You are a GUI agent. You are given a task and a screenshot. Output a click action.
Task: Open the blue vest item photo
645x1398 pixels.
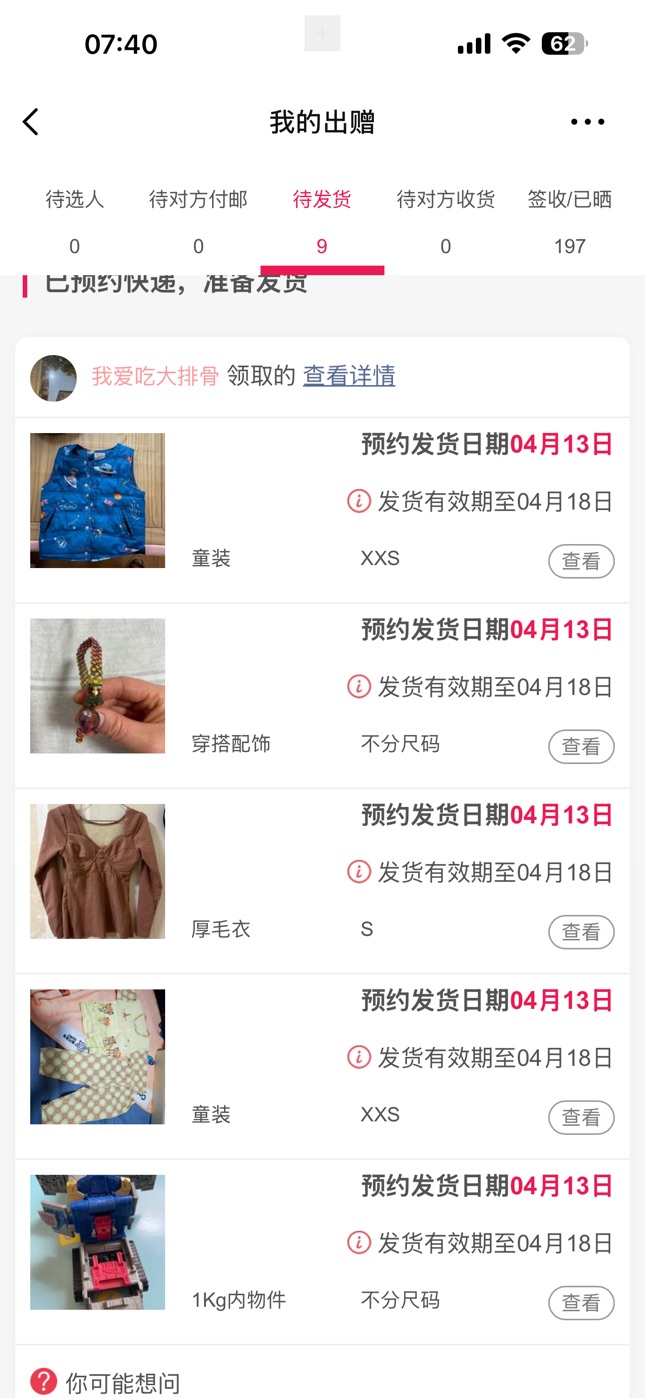pyautogui.click(x=97, y=500)
